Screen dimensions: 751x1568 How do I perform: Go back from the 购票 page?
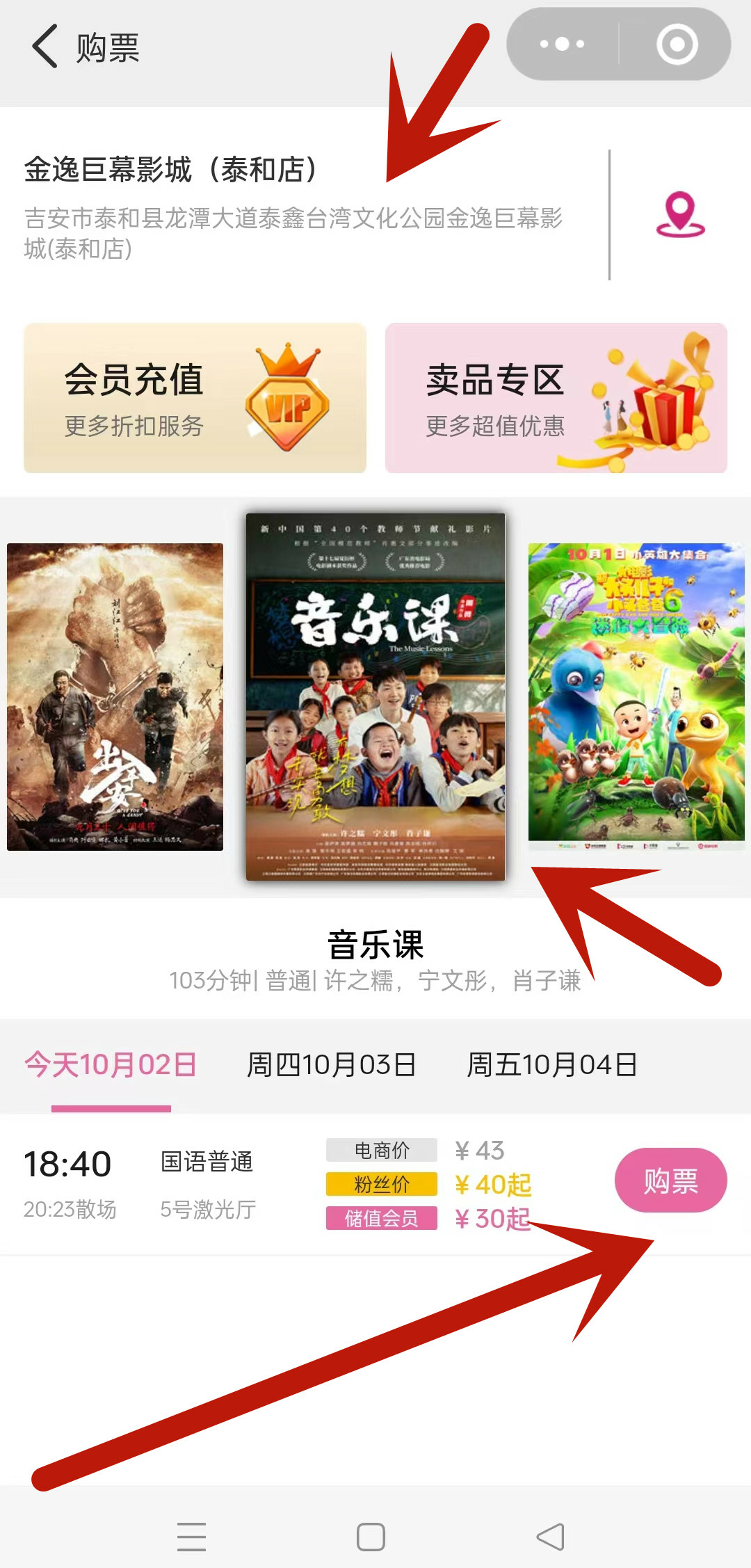click(x=46, y=47)
